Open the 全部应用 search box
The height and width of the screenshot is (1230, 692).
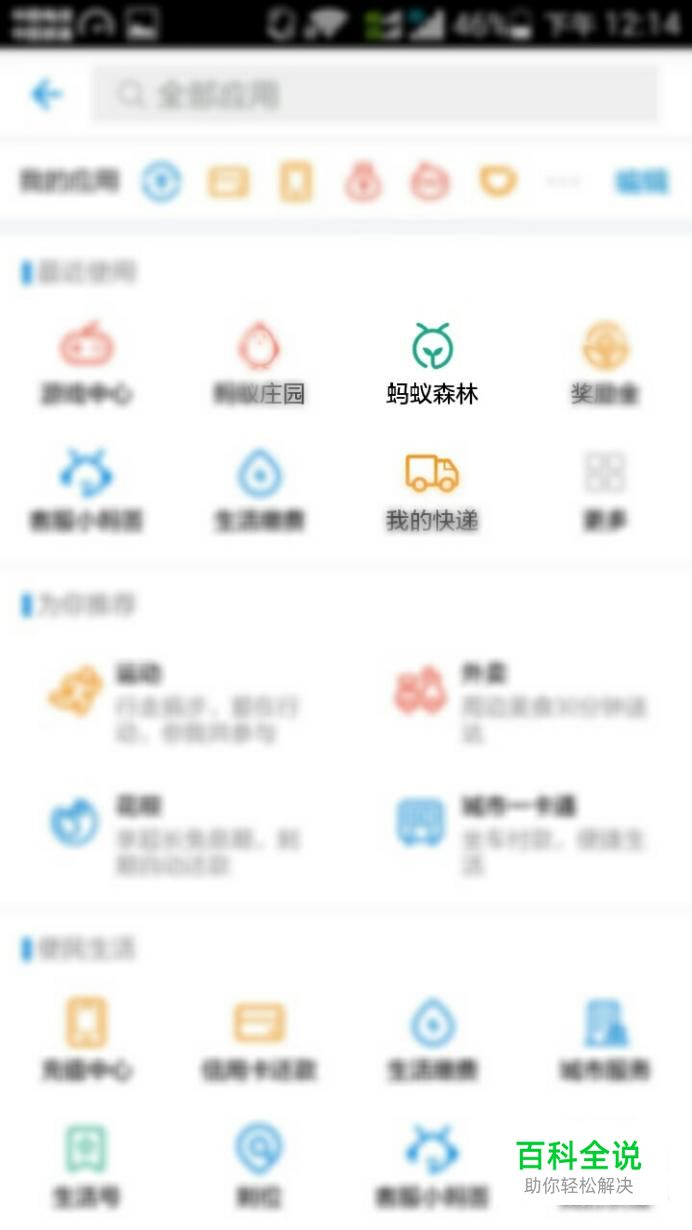coord(376,95)
